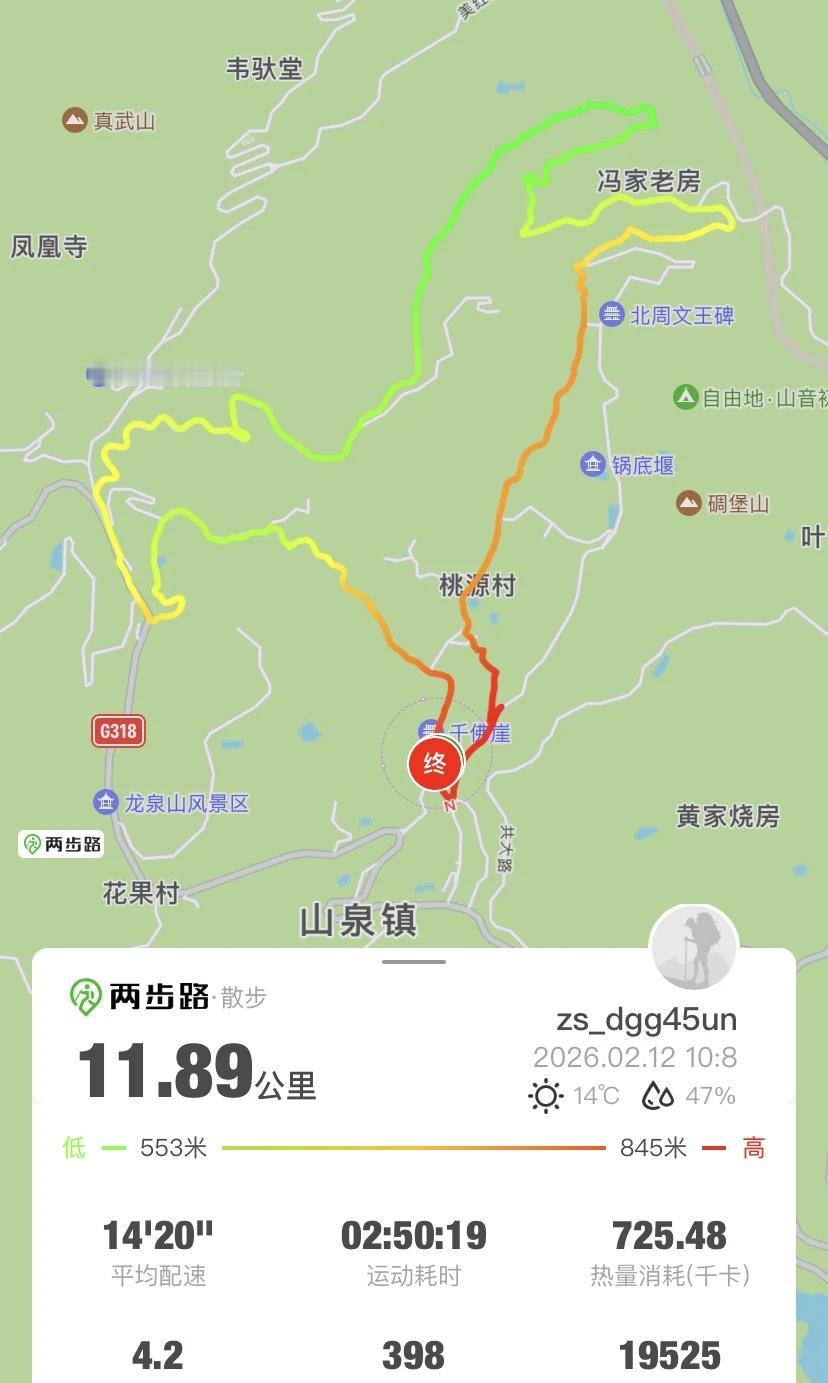The height and width of the screenshot is (1383, 828).
Task: Tap the green campsite icon beside 自由地·山音
Action: point(686,396)
